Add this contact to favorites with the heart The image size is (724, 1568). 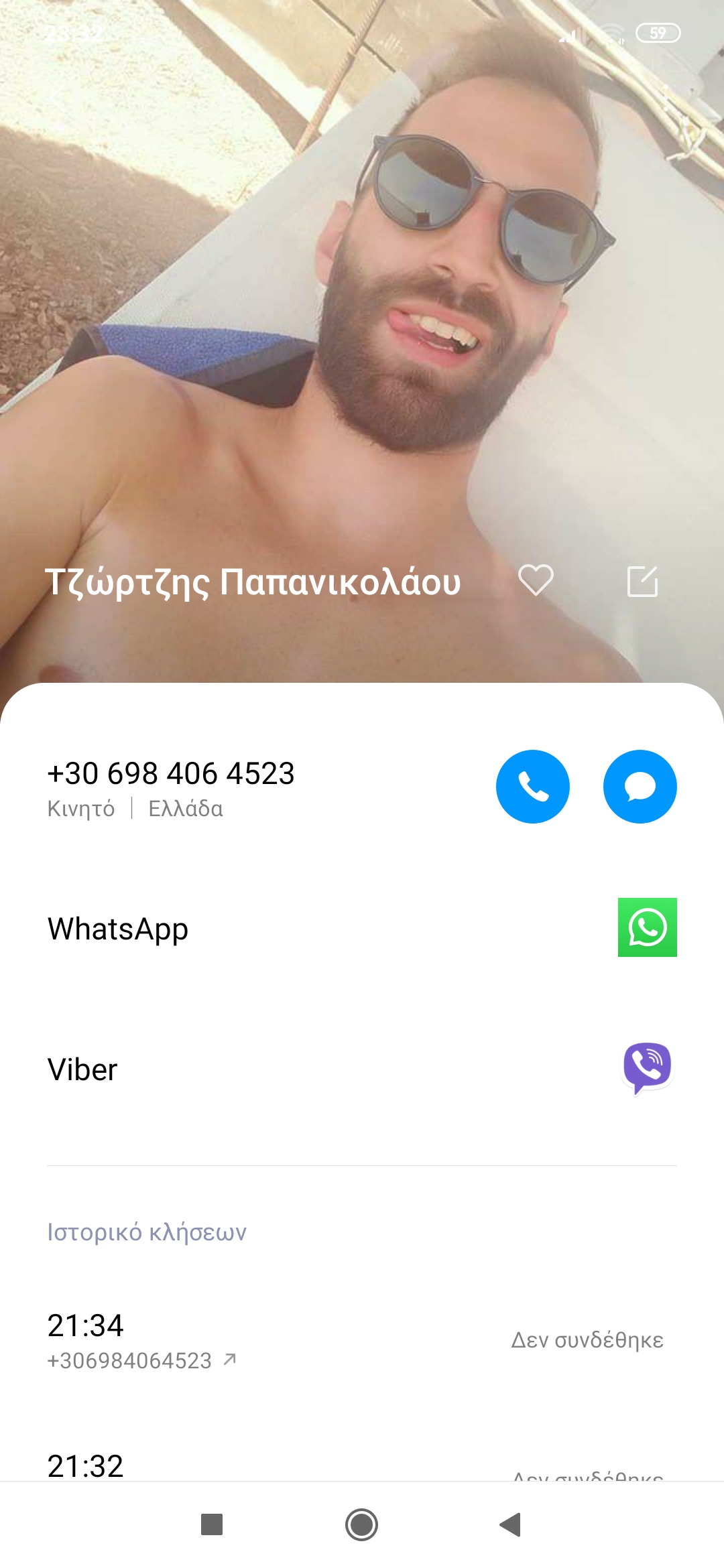[536, 580]
